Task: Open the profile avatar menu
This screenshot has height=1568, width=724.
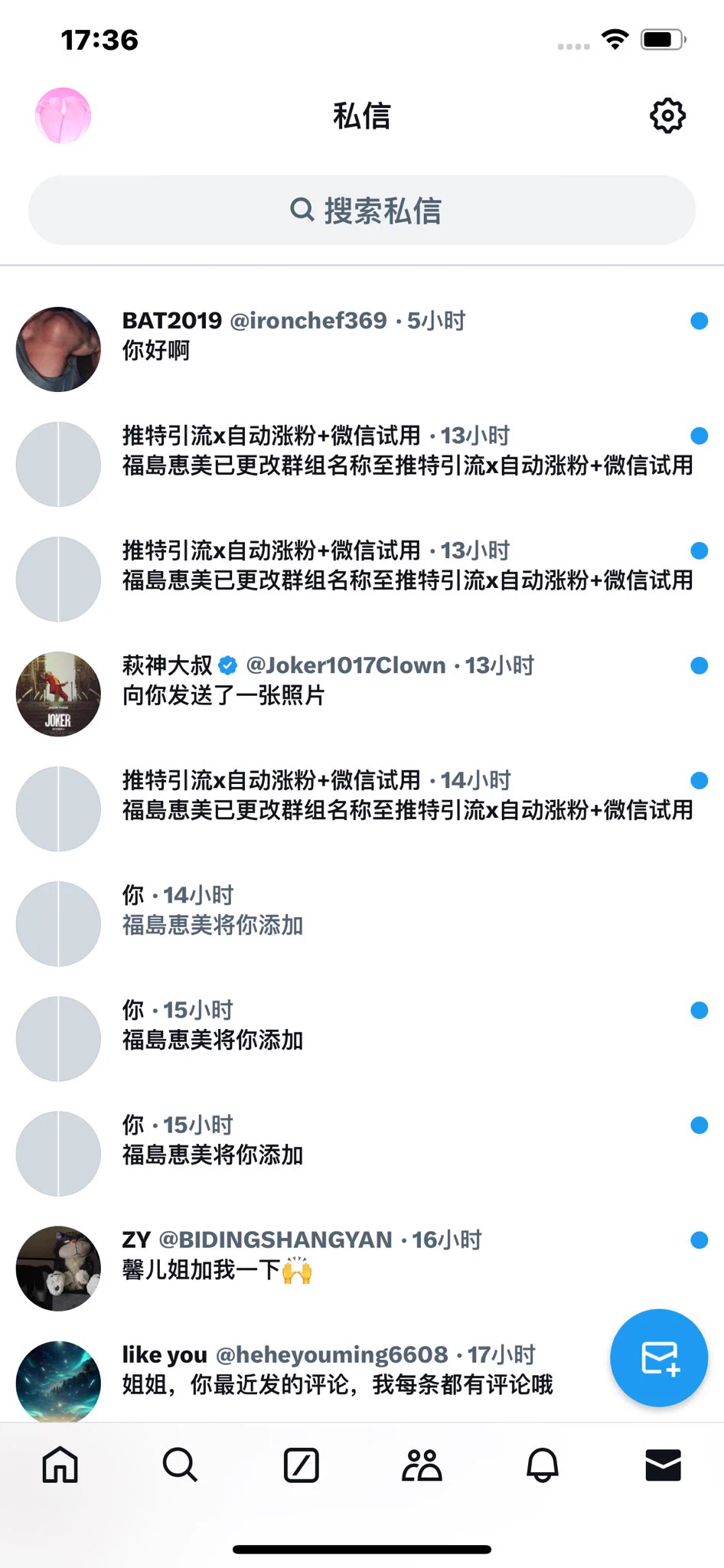Action: tap(63, 116)
